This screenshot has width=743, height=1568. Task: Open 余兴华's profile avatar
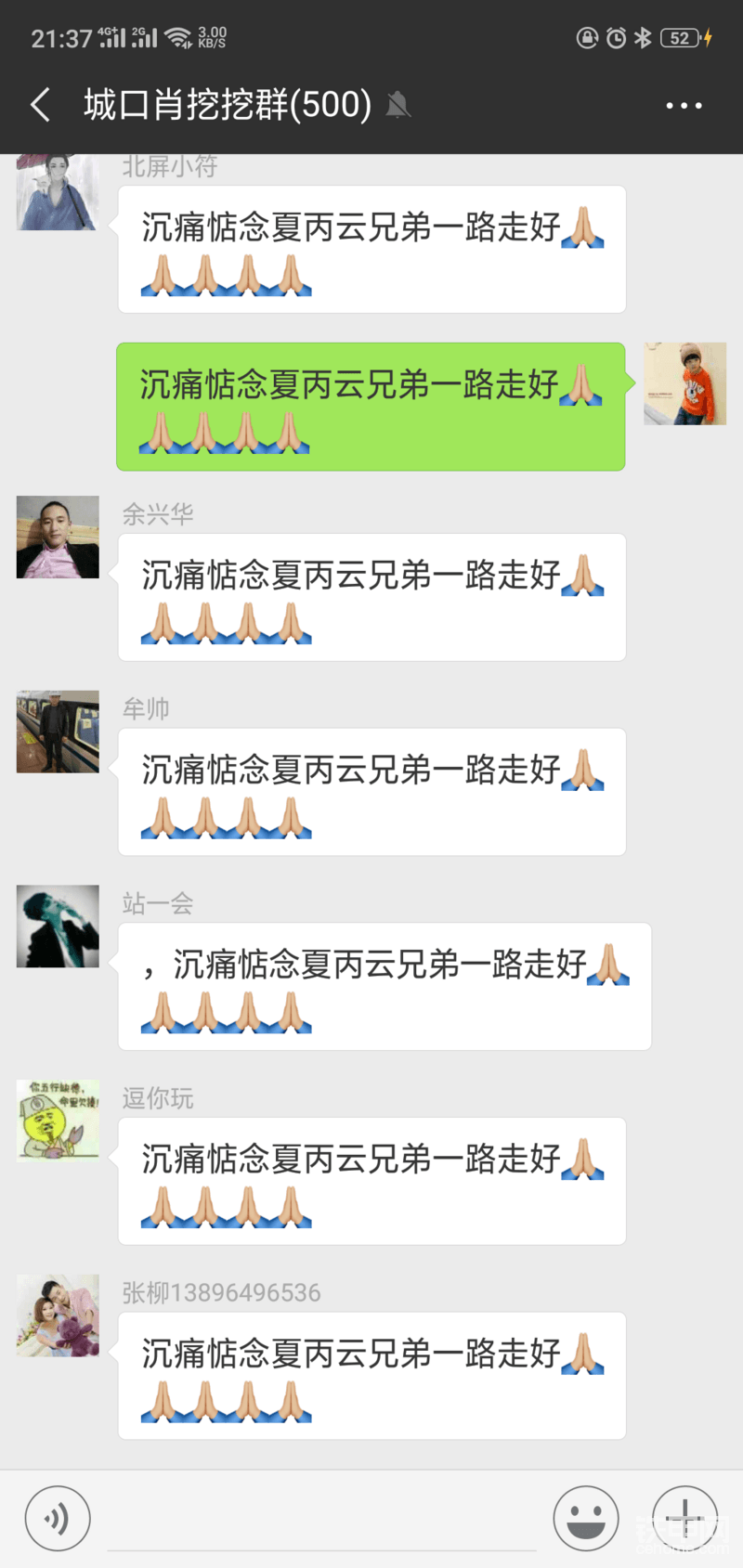(58, 538)
